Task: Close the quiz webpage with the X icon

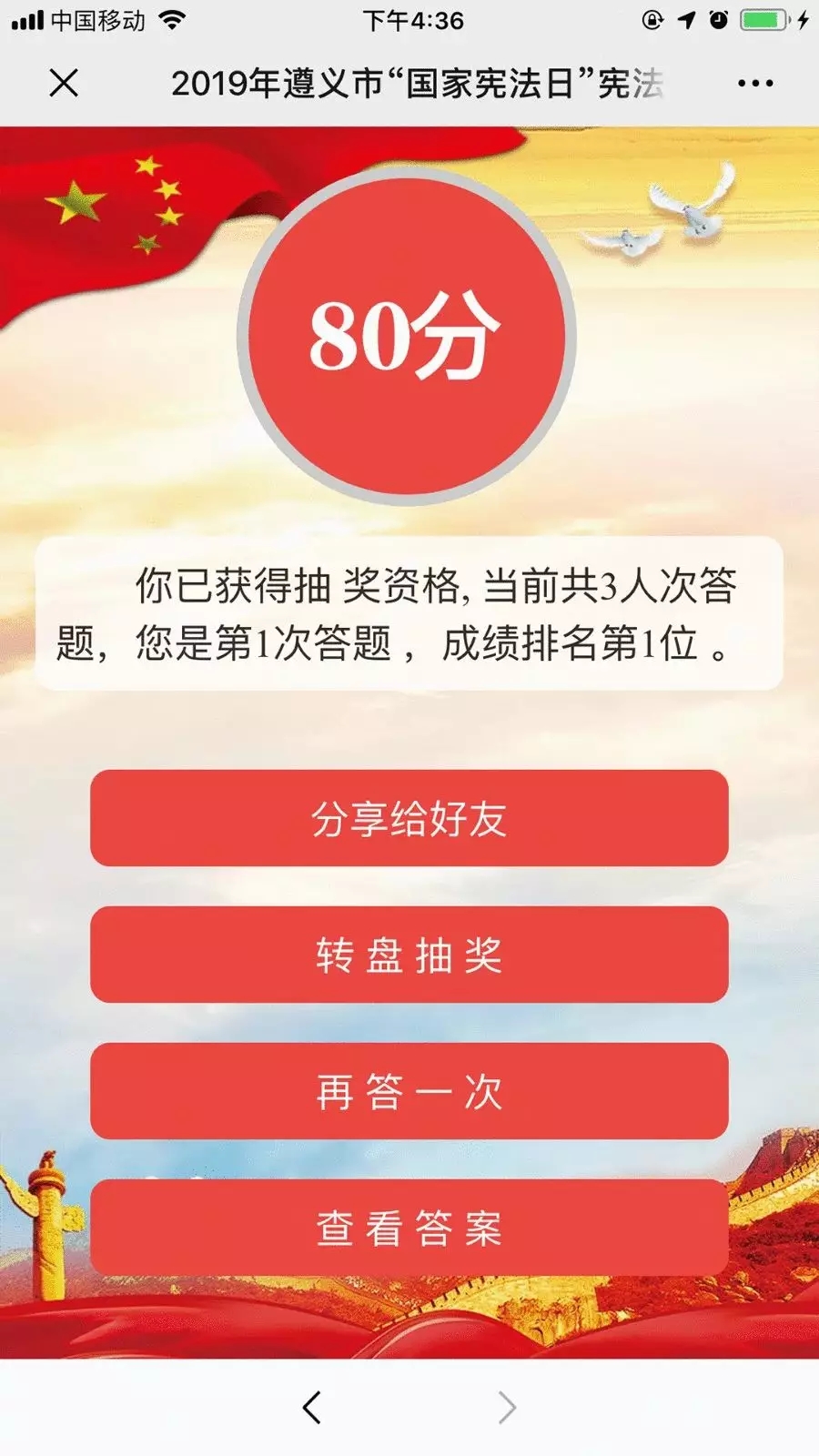Action: coord(64,83)
